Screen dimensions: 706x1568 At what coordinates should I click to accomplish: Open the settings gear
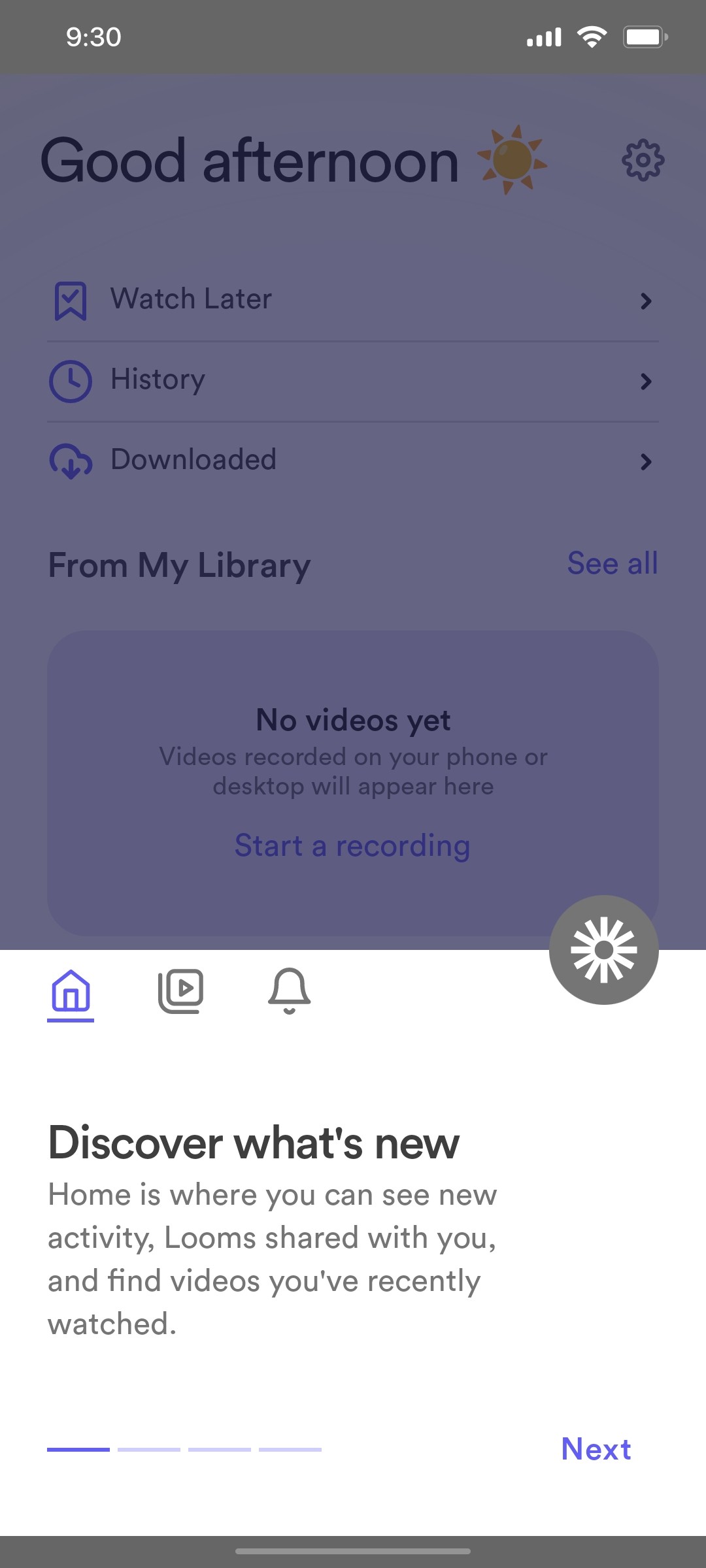point(644,160)
